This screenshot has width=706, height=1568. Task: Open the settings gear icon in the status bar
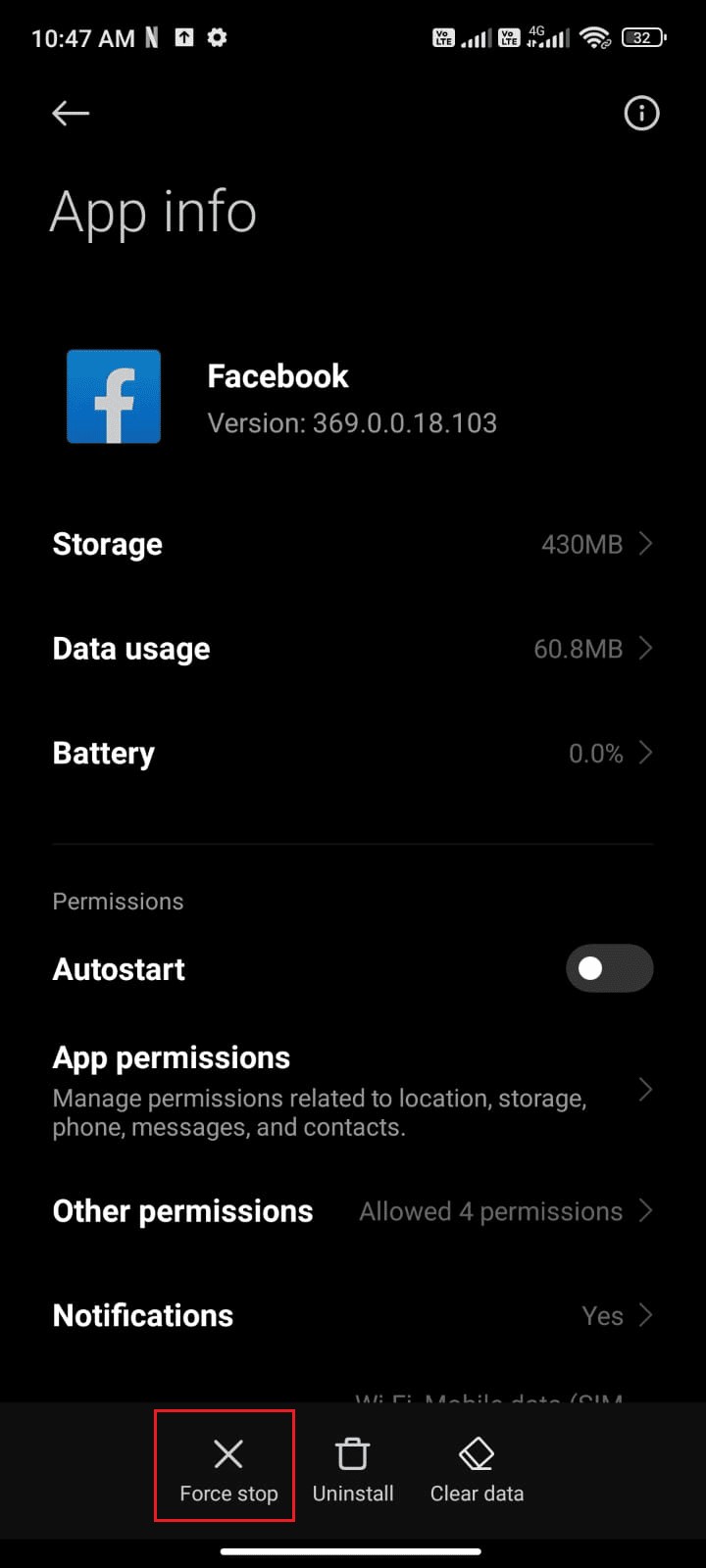(216, 37)
